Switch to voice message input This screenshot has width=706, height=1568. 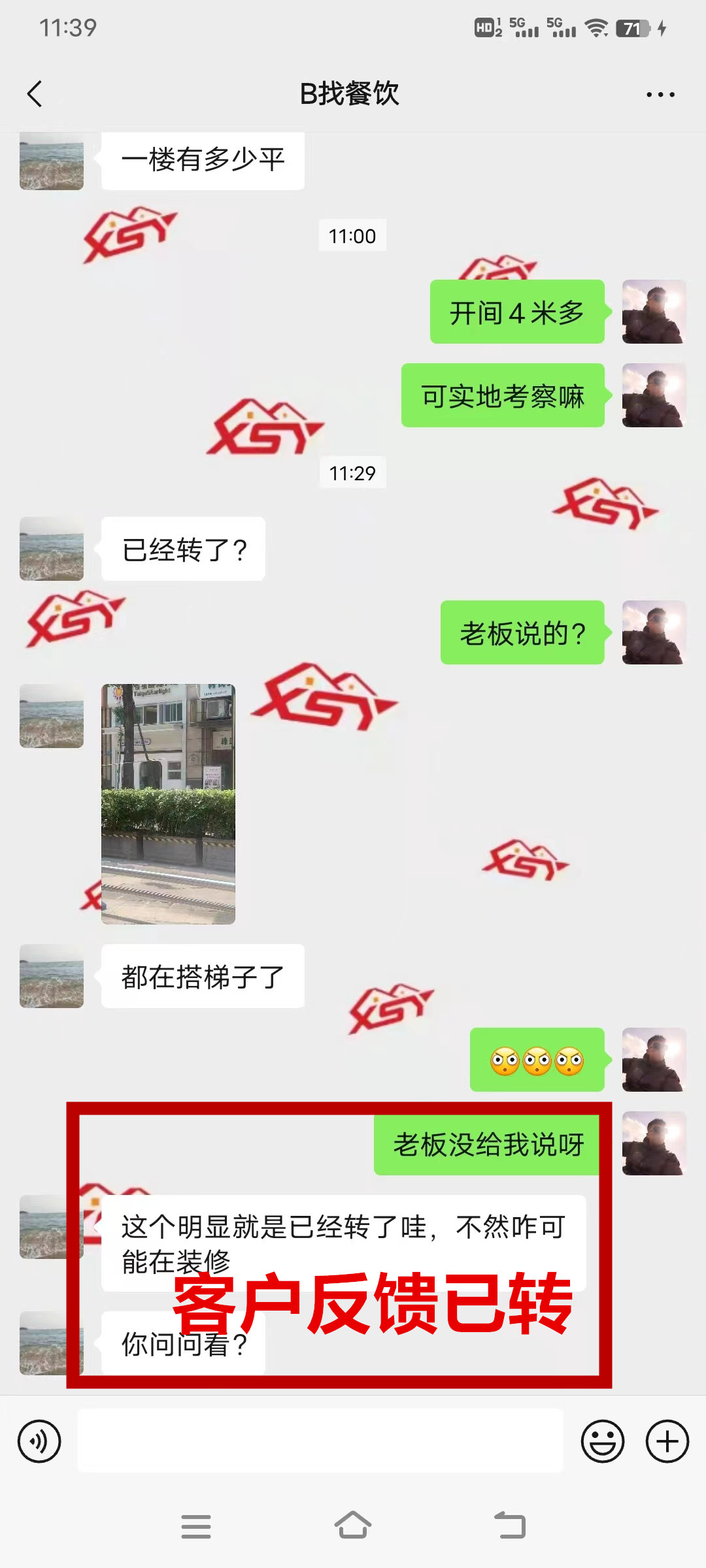pyautogui.click(x=39, y=1441)
